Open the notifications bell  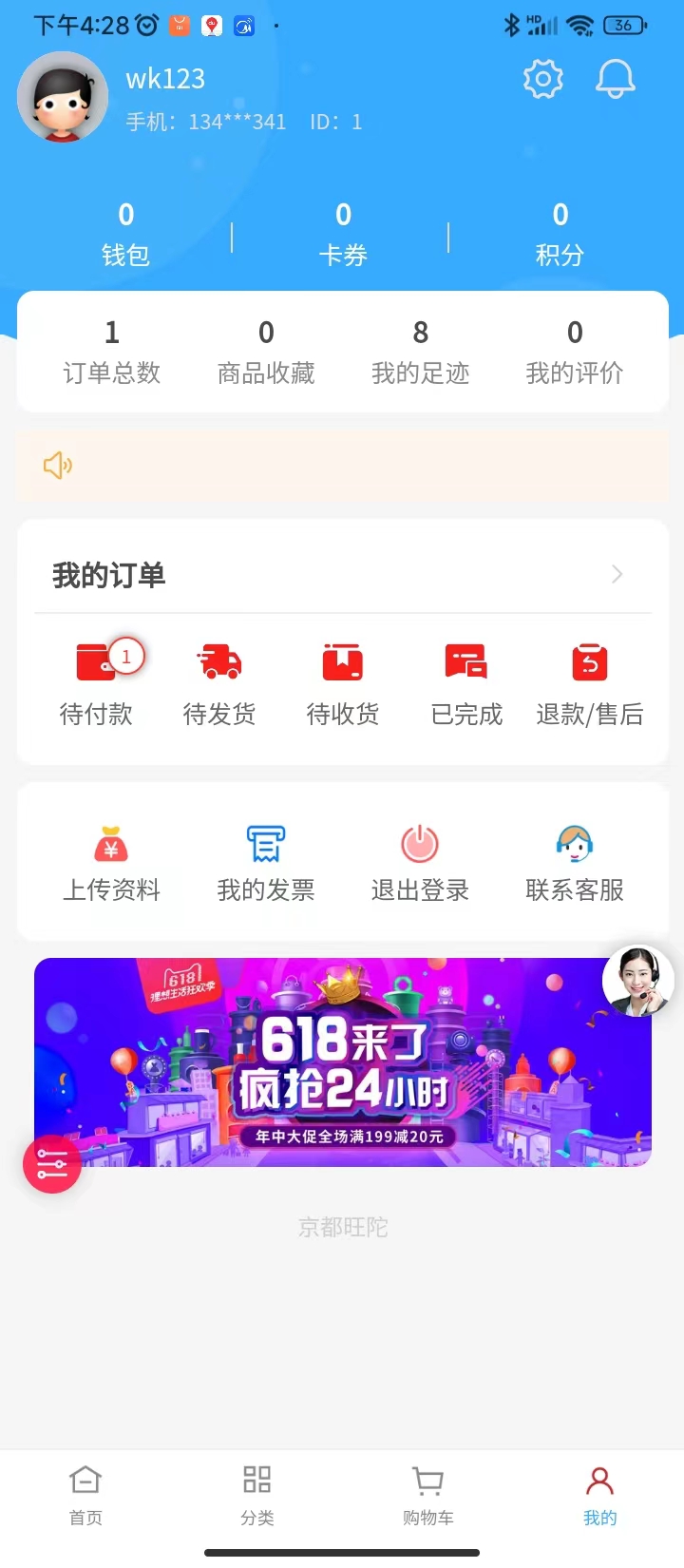point(615,79)
